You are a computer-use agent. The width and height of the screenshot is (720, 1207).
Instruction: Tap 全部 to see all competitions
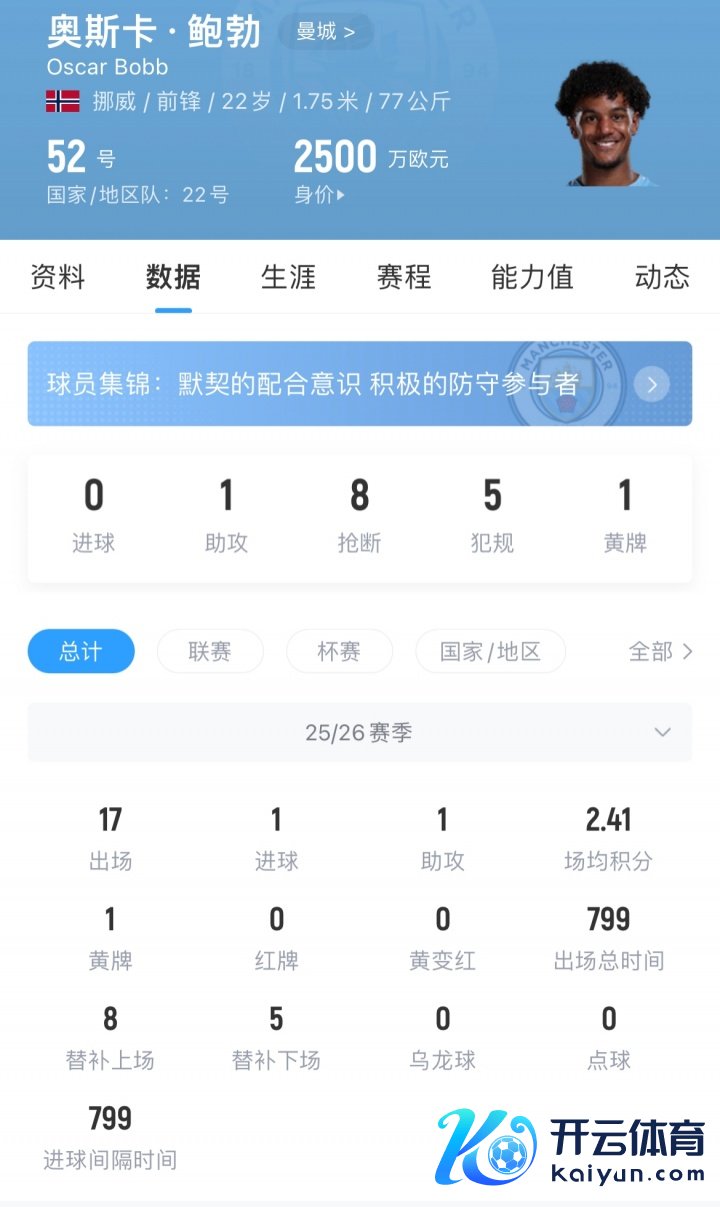click(x=660, y=652)
